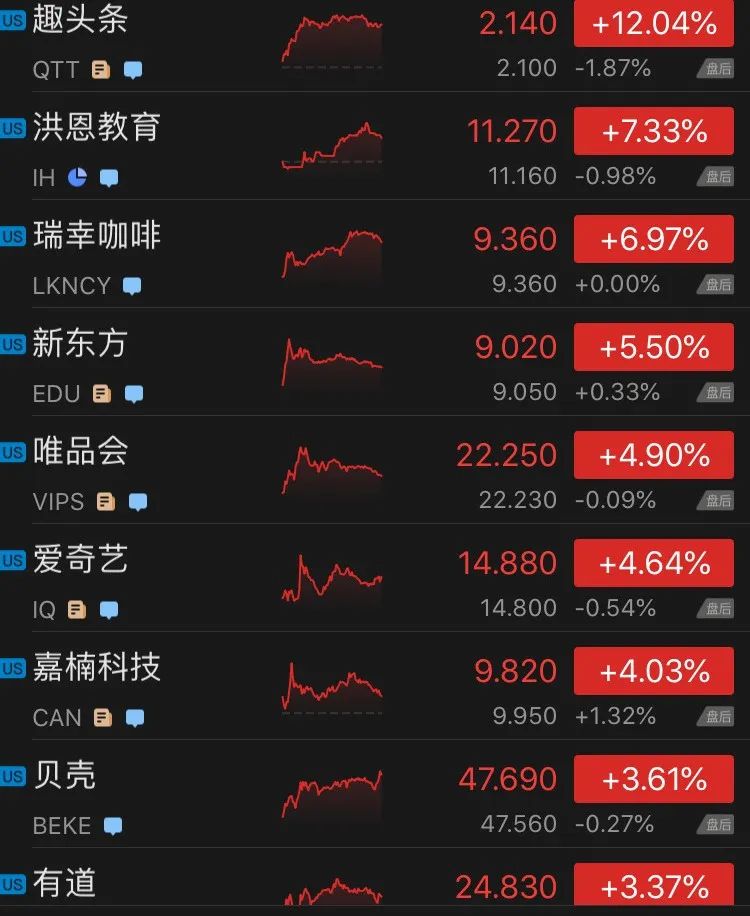Open the sparkline chart for 嘉楠科技
750x916 pixels.
[330, 685]
